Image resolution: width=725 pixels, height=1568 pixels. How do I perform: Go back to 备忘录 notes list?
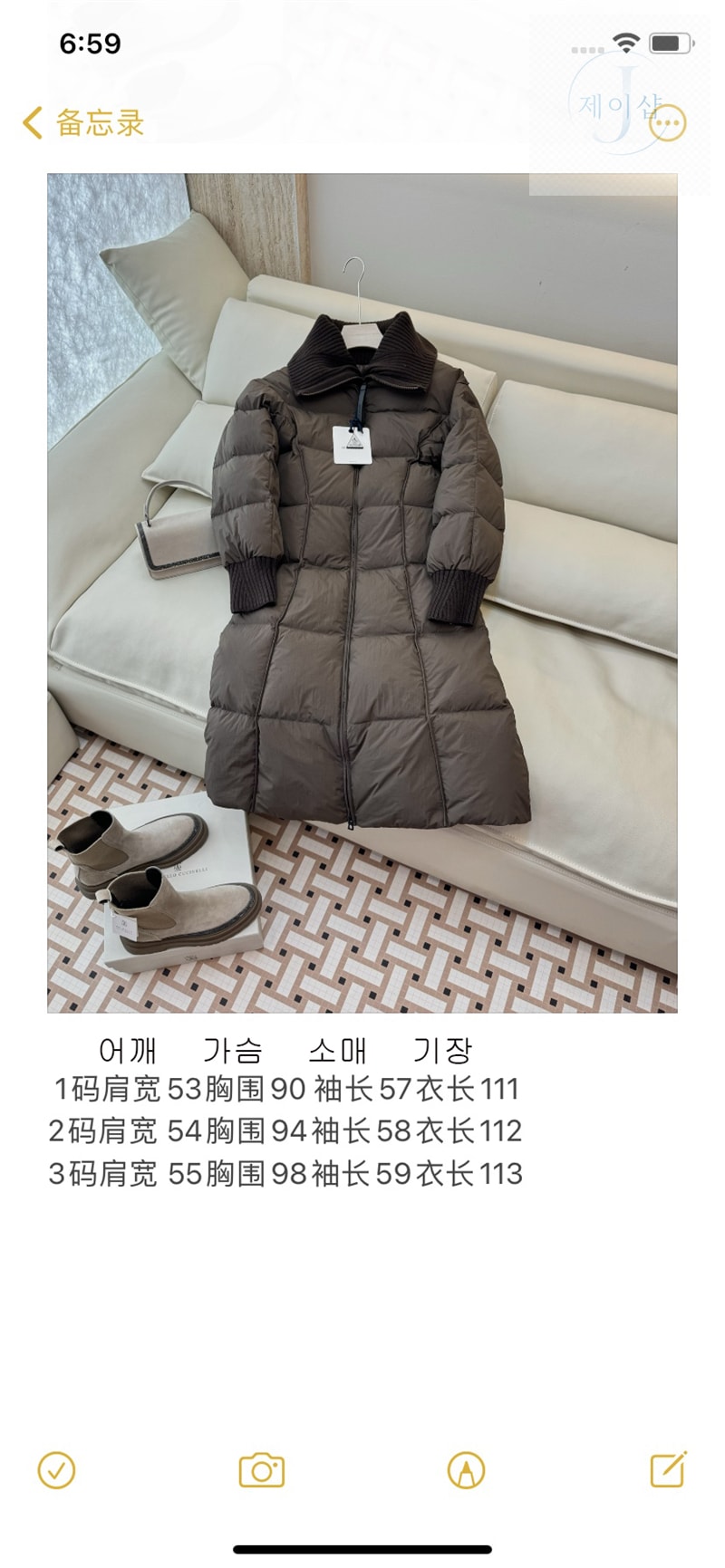pos(83,122)
